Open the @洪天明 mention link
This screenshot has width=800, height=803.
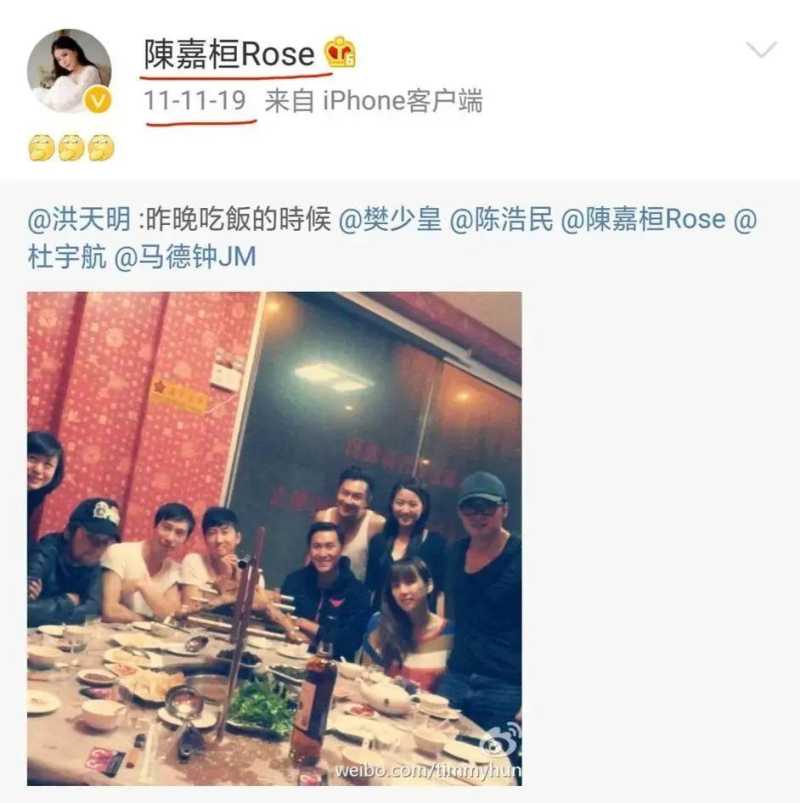[x=78, y=220]
